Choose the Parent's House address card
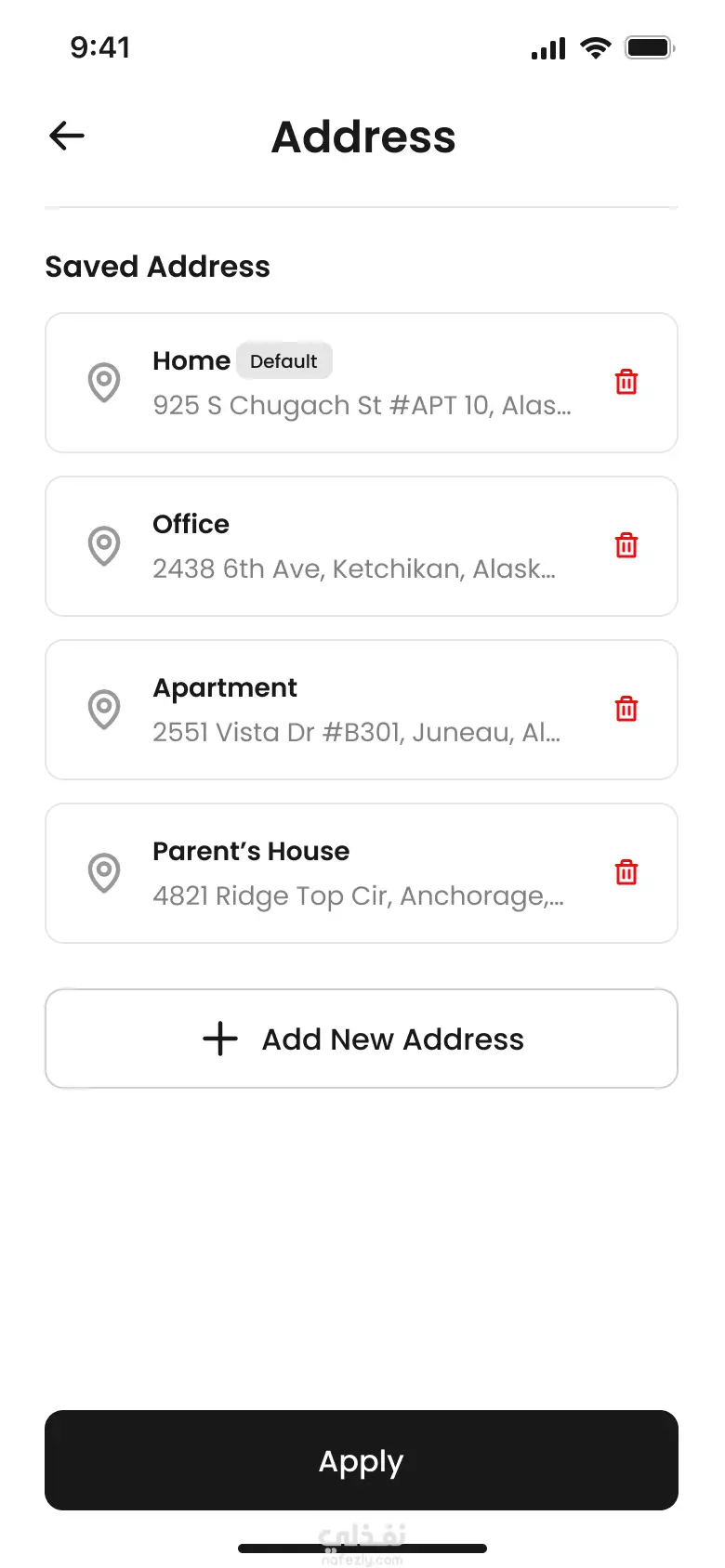The width and height of the screenshot is (725, 1568). point(353,873)
